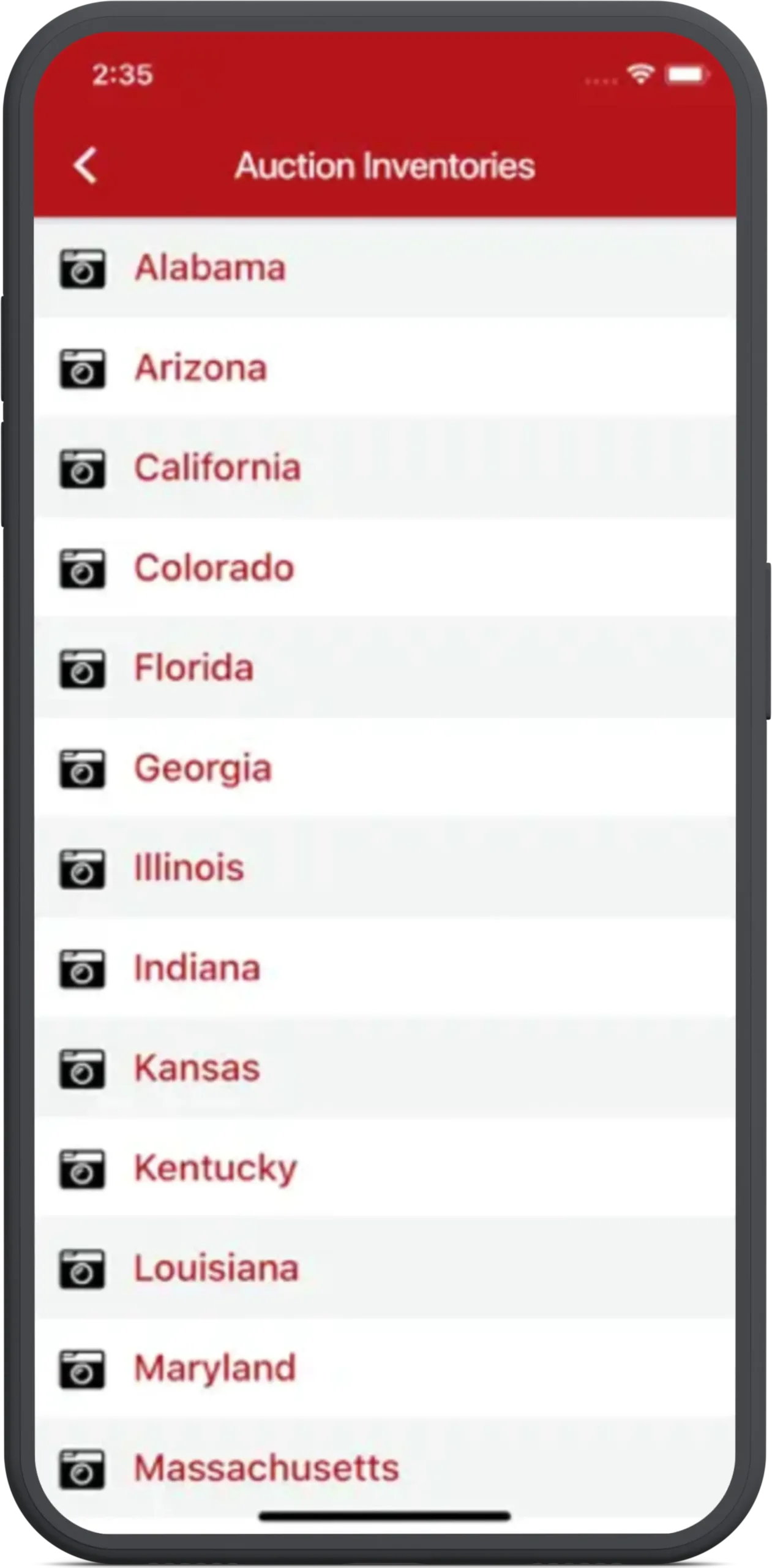Image resolution: width=772 pixels, height=1568 pixels.
Task: Select the Indiana row
Action: 385,968
